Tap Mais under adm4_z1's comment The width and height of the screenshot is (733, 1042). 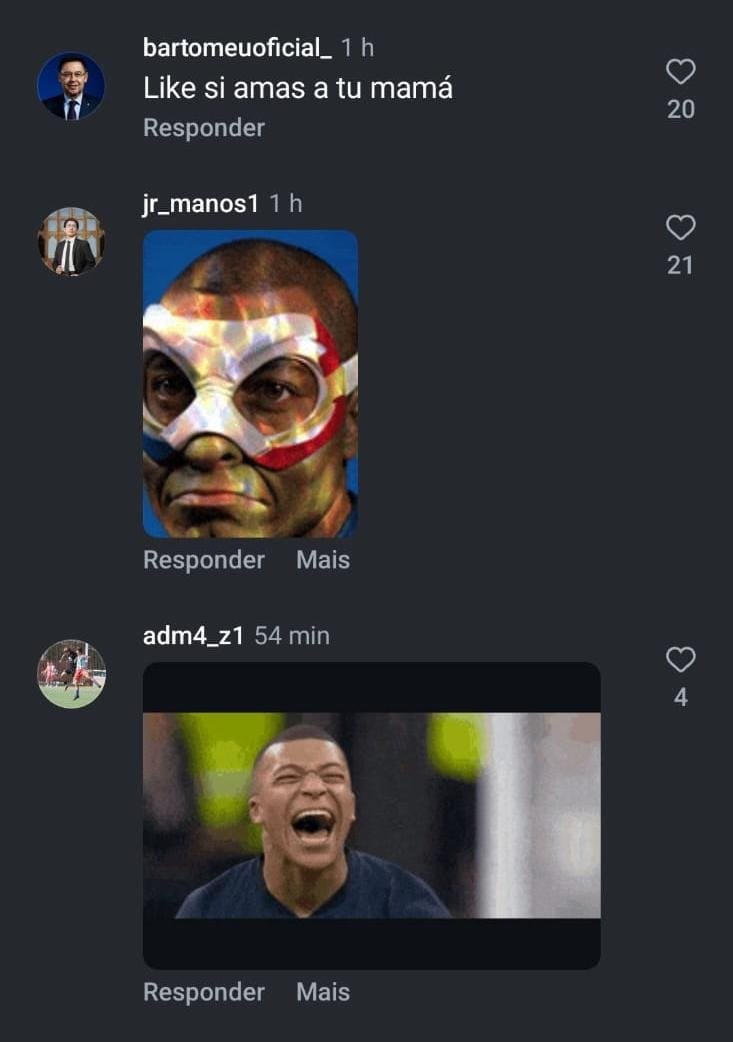coord(323,992)
